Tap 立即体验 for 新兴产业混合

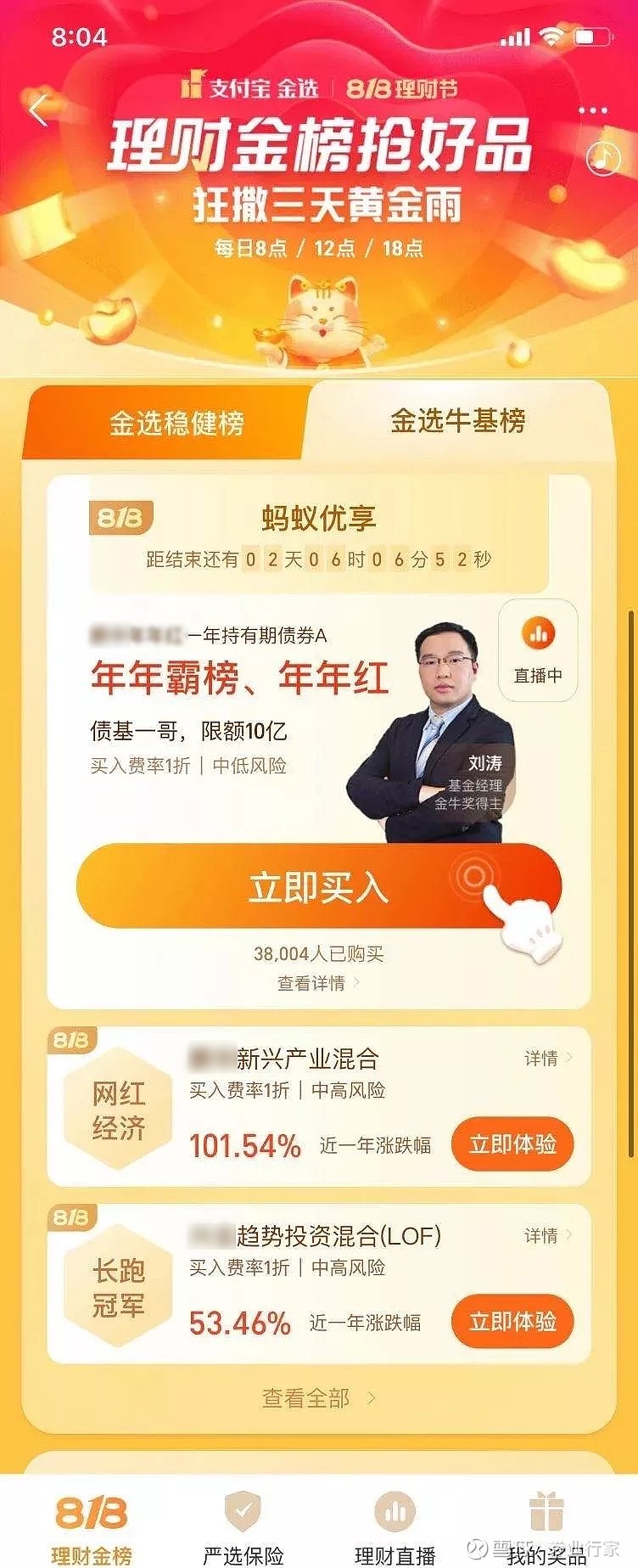[x=512, y=1144]
